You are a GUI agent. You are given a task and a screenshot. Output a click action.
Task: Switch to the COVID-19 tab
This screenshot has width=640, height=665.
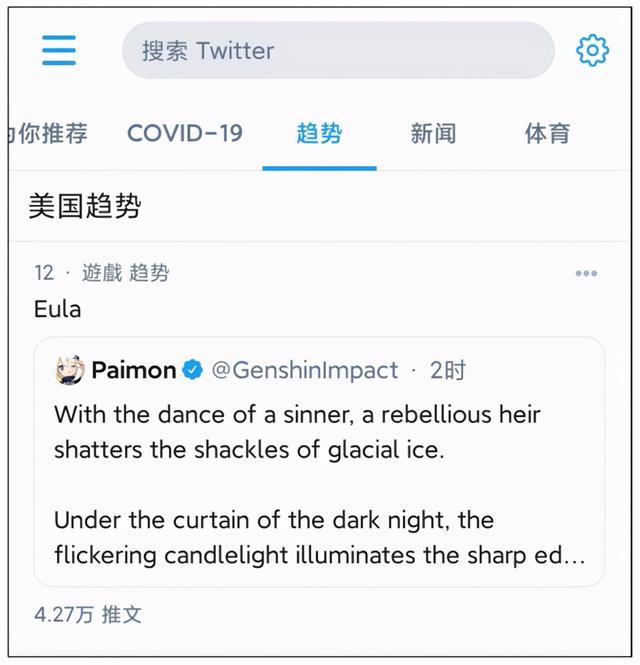pos(185,133)
